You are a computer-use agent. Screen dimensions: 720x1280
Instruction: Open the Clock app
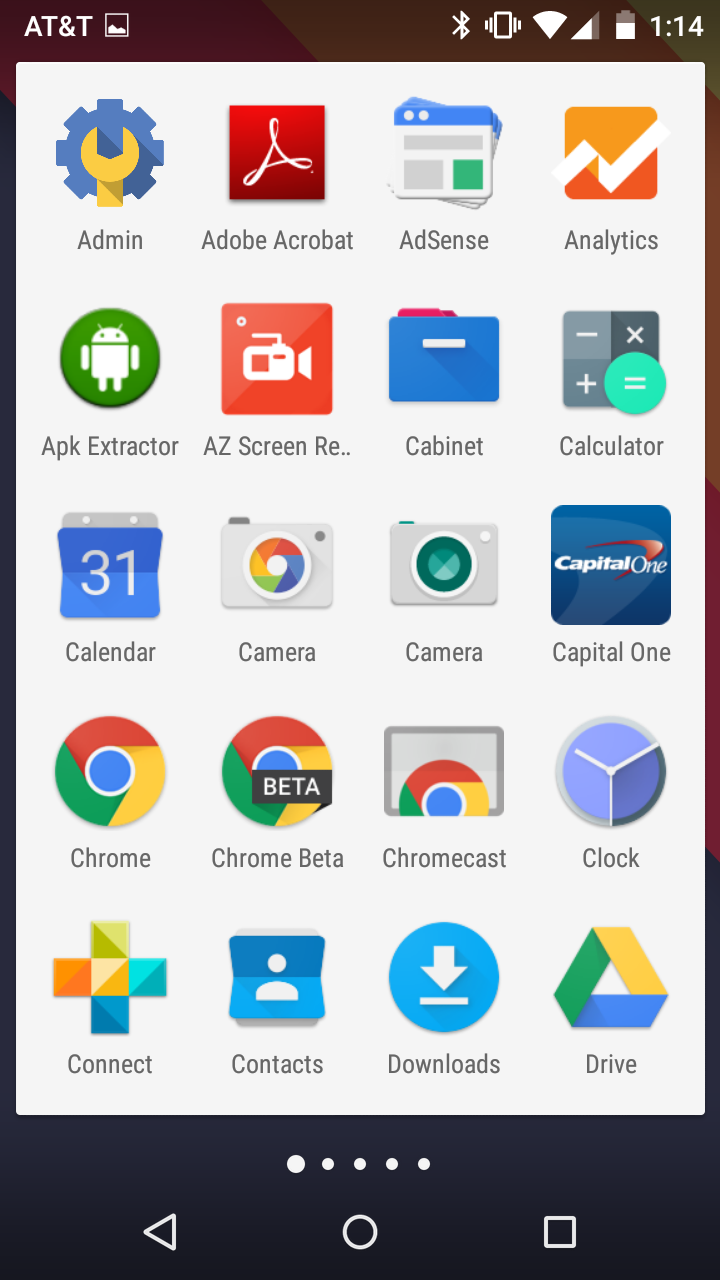[611, 771]
